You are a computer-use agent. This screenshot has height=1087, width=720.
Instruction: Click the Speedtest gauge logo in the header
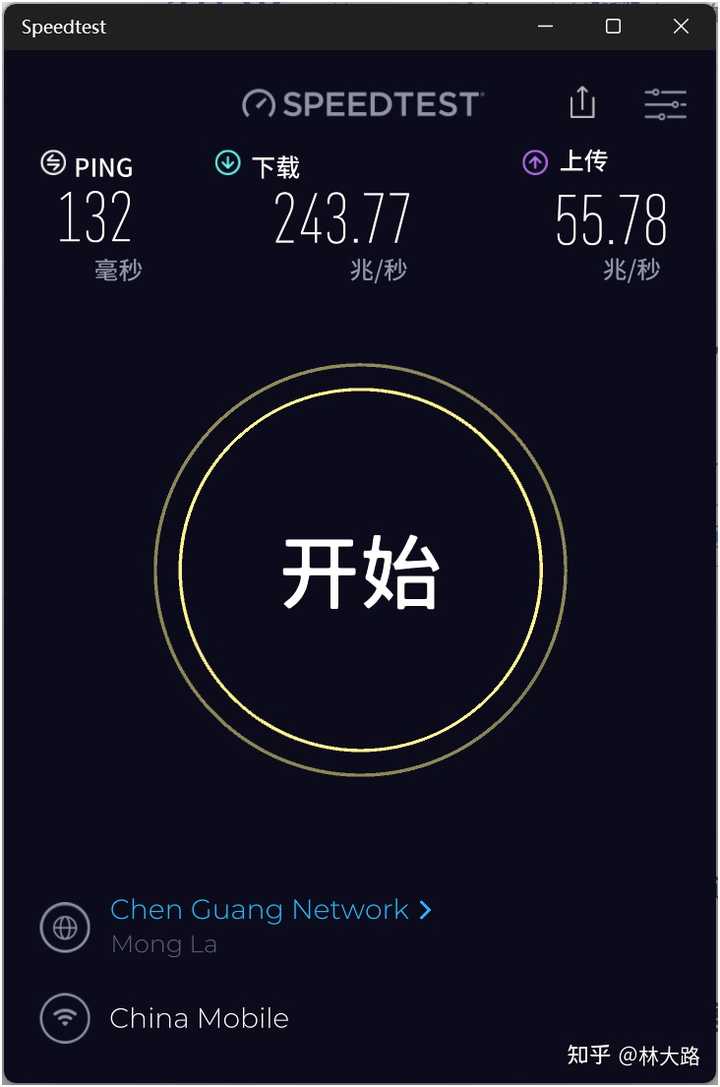coord(258,103)
